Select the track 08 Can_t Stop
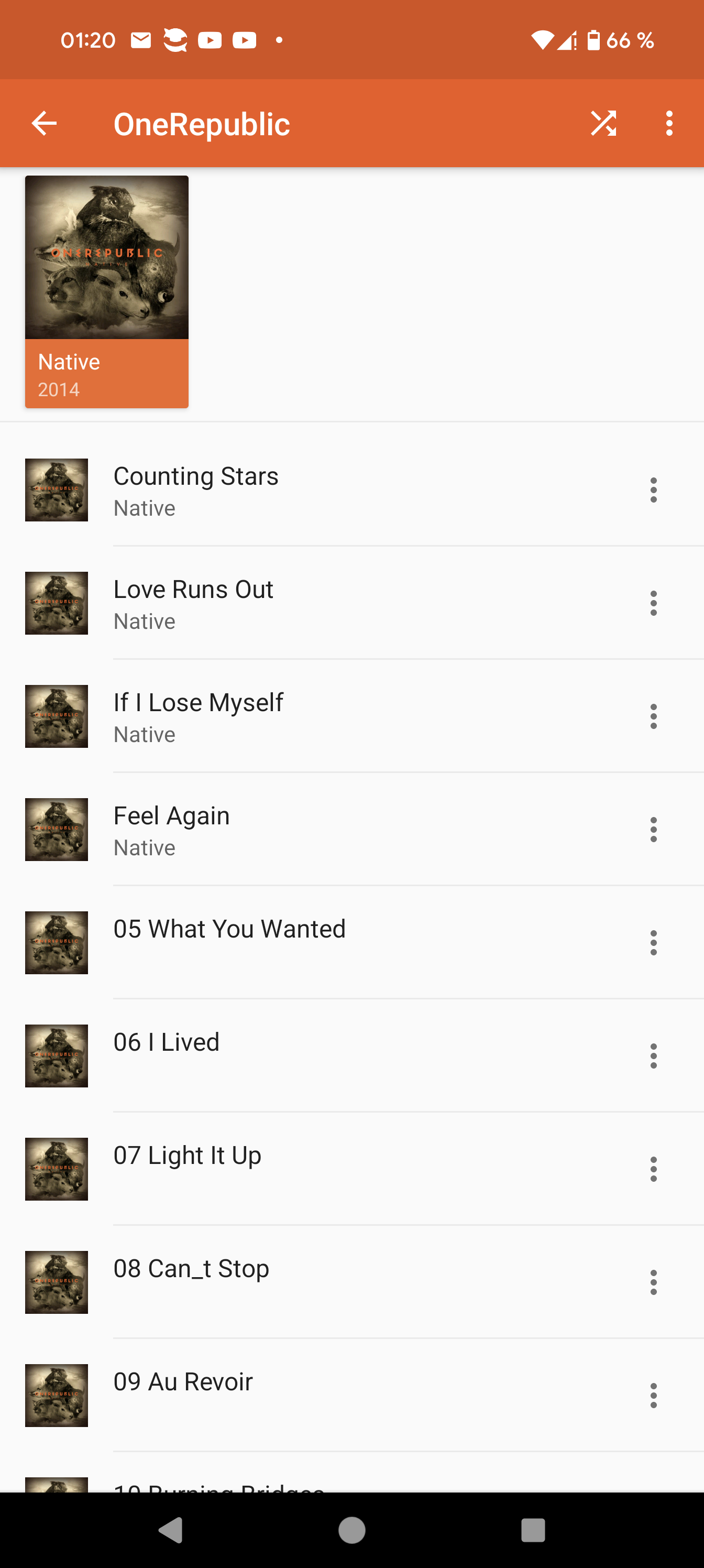Viewport: 704px width, 1568px height. pyautogui.click(x=304, y=1282)
